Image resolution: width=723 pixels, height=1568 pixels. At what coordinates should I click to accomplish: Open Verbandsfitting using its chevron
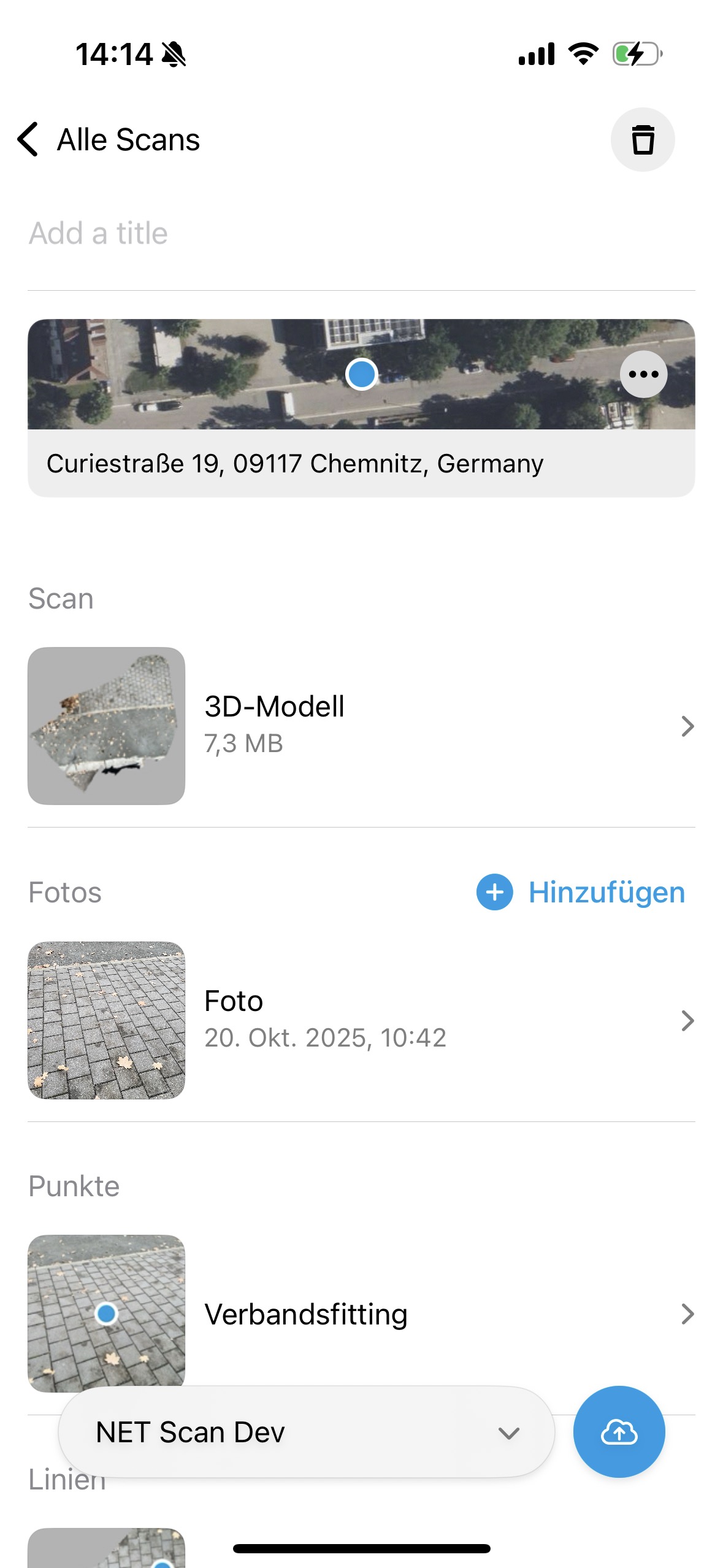pos(688,1314)
